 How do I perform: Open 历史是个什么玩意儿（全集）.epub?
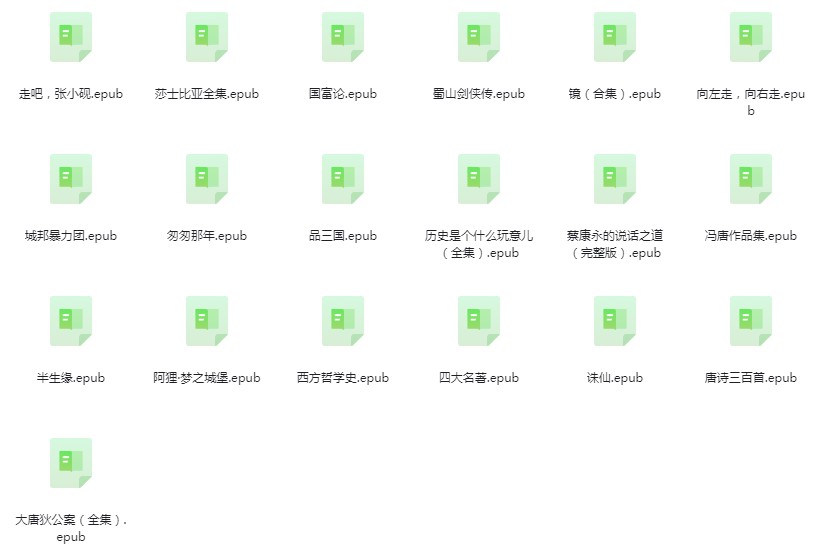click(479, 180)
